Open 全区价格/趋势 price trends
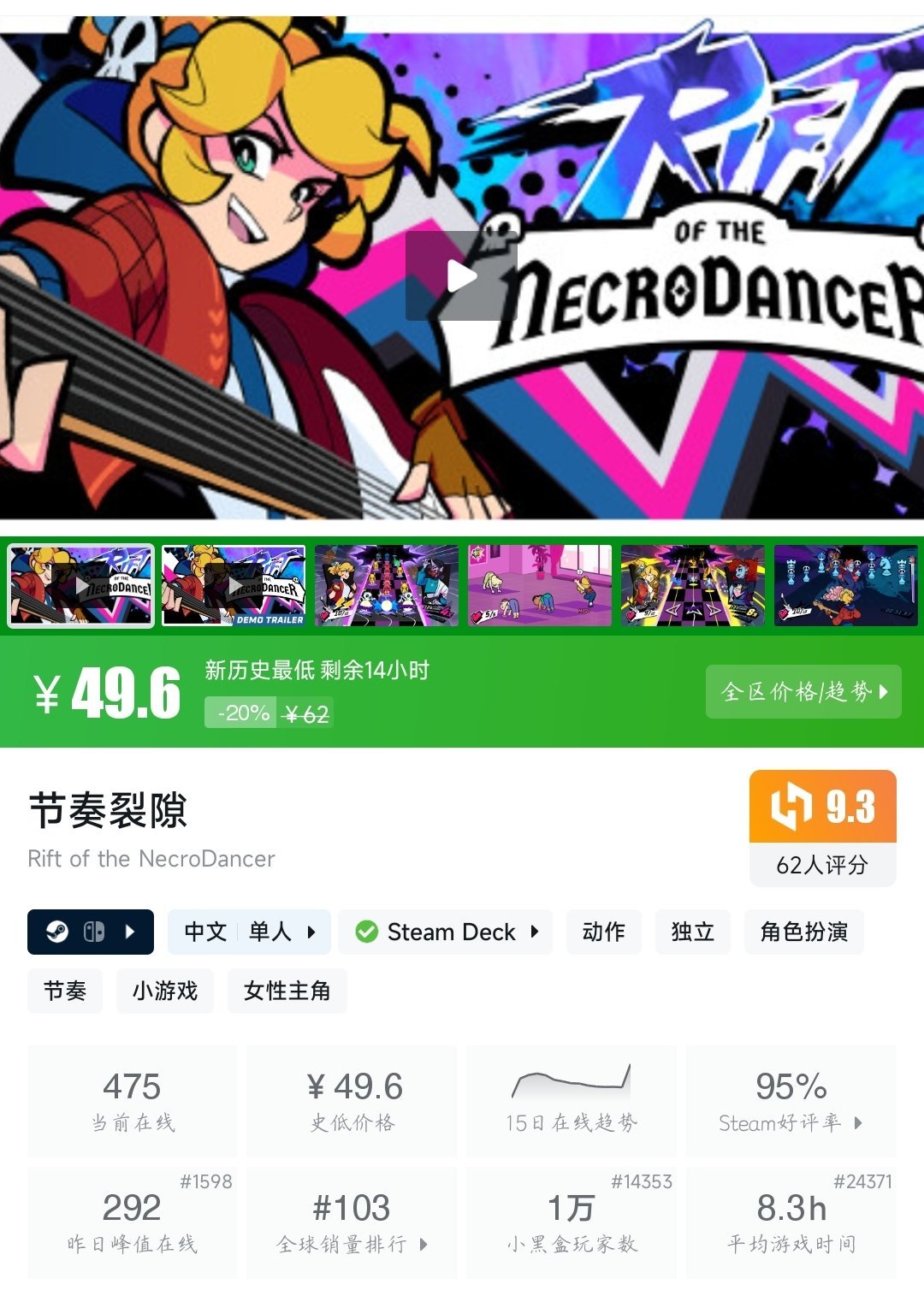This screenshot has width=924, height=1296. coord(803,691)
